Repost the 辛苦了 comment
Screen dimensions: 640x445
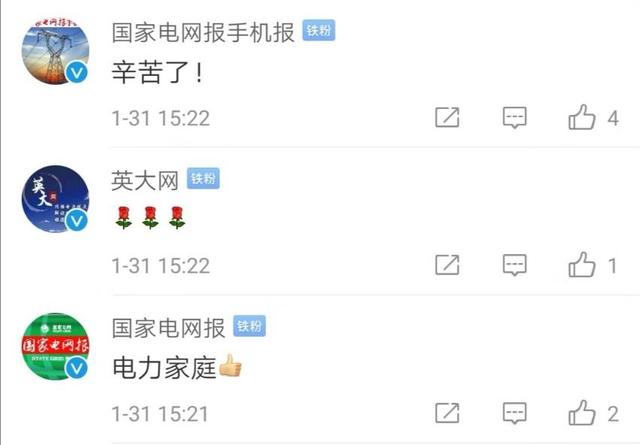pos(447,118)
